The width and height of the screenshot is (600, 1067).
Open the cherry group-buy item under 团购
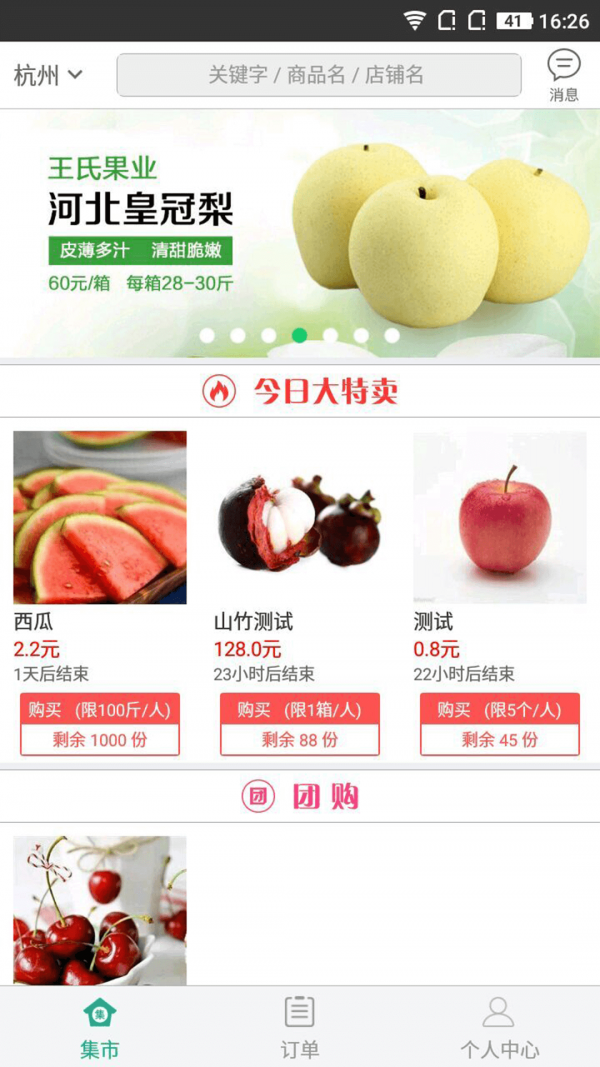pyautogui.click(x=99, y=910)
